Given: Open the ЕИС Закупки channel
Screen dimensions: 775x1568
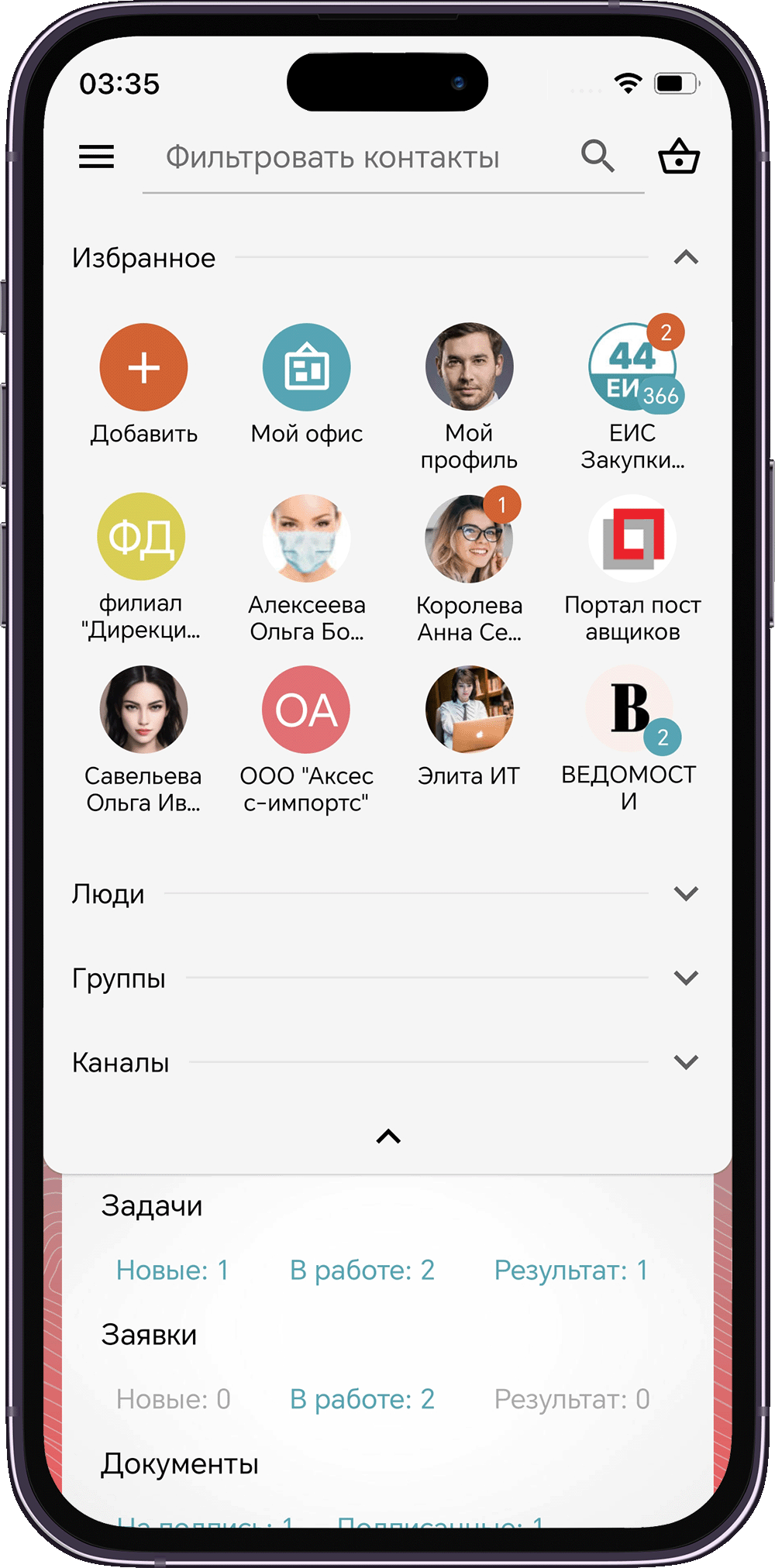Looking at the screenshot, I should (632, 367).
